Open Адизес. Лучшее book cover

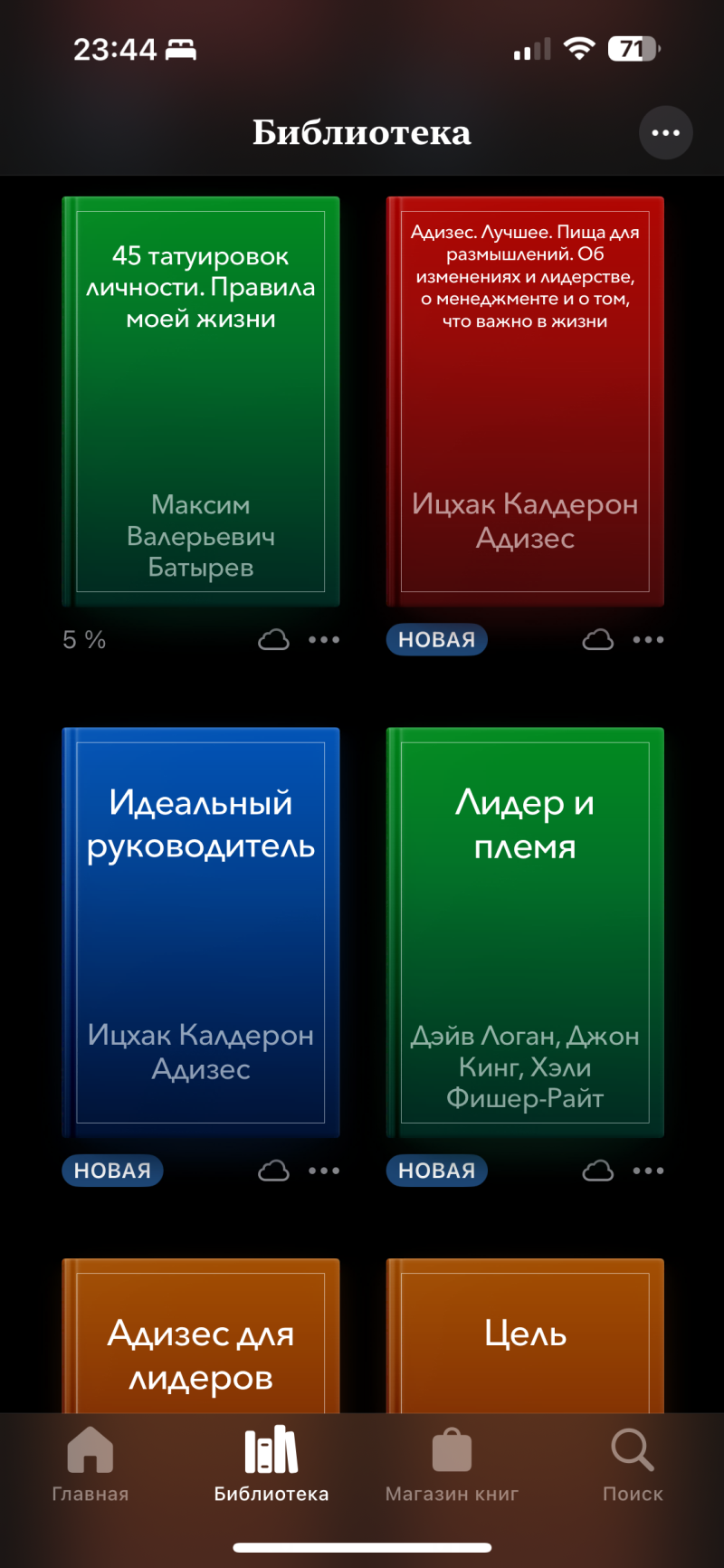point(525,401)
